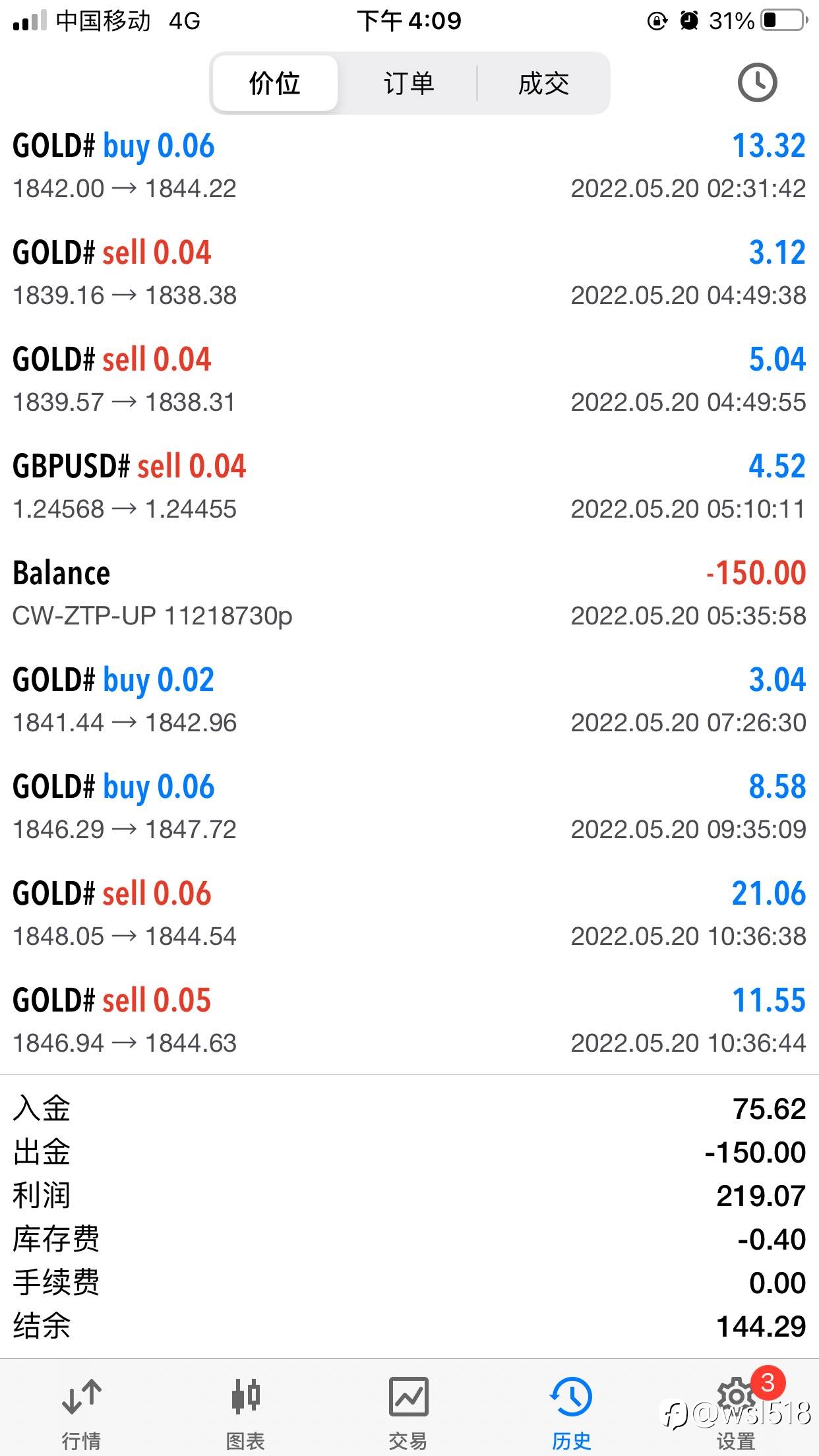The image size is (819, 1456).
Task: Open the clock date range filter
Action: pyautogui.click(x=756, y=83)
